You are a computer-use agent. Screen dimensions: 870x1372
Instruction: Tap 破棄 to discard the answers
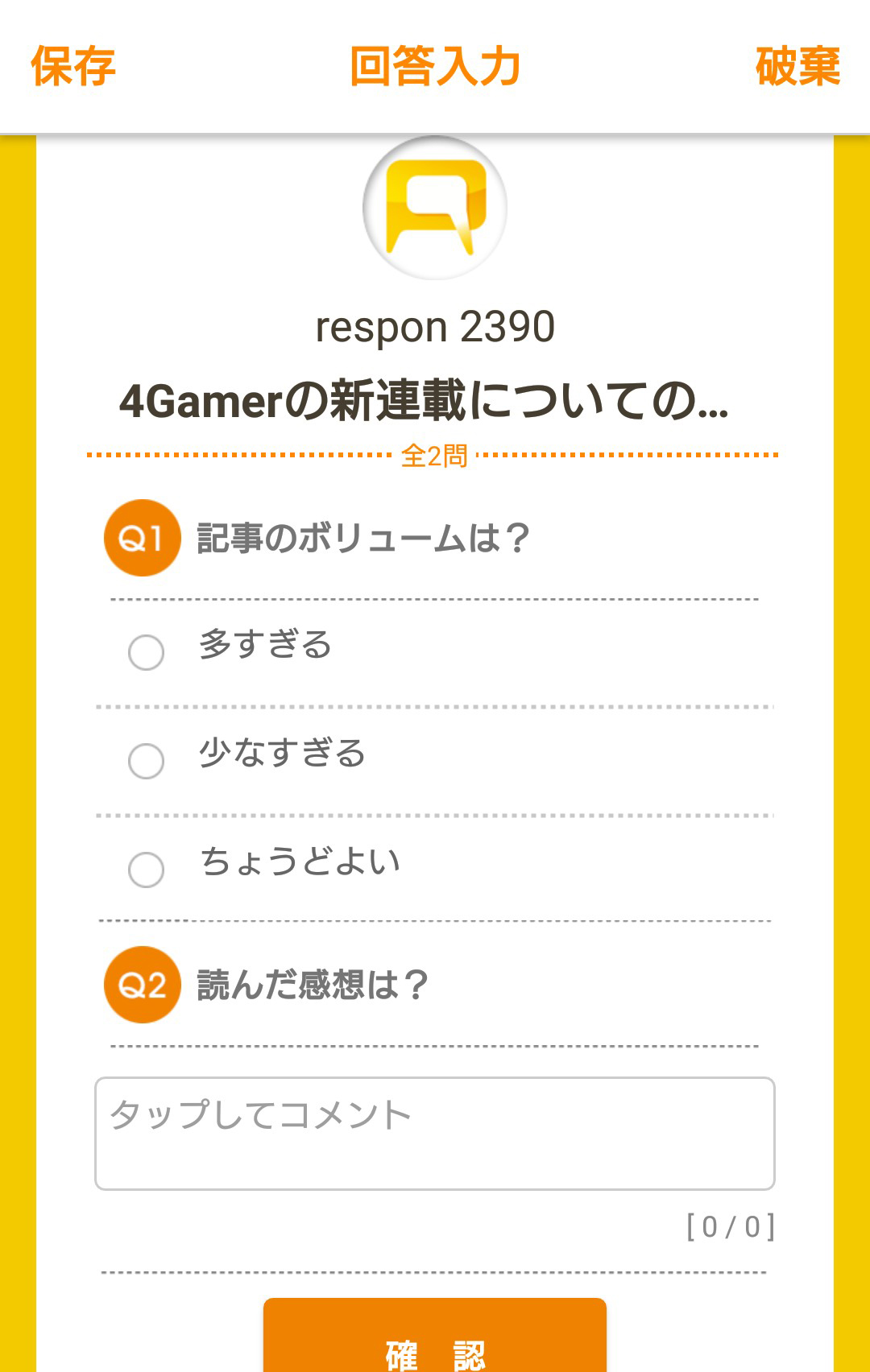coord(797,66)
